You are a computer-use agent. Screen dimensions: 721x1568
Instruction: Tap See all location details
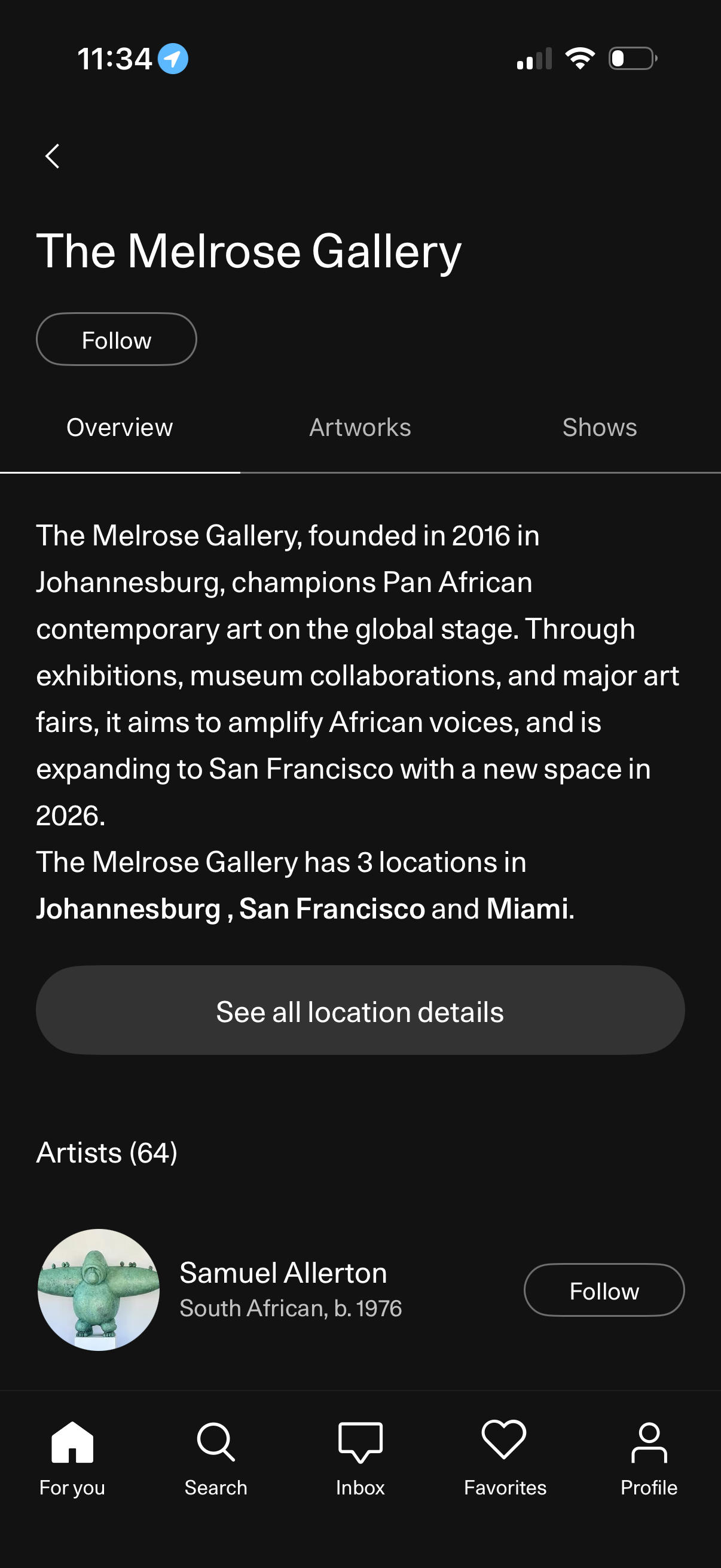pyautogui.click(x=360, y=1011)
